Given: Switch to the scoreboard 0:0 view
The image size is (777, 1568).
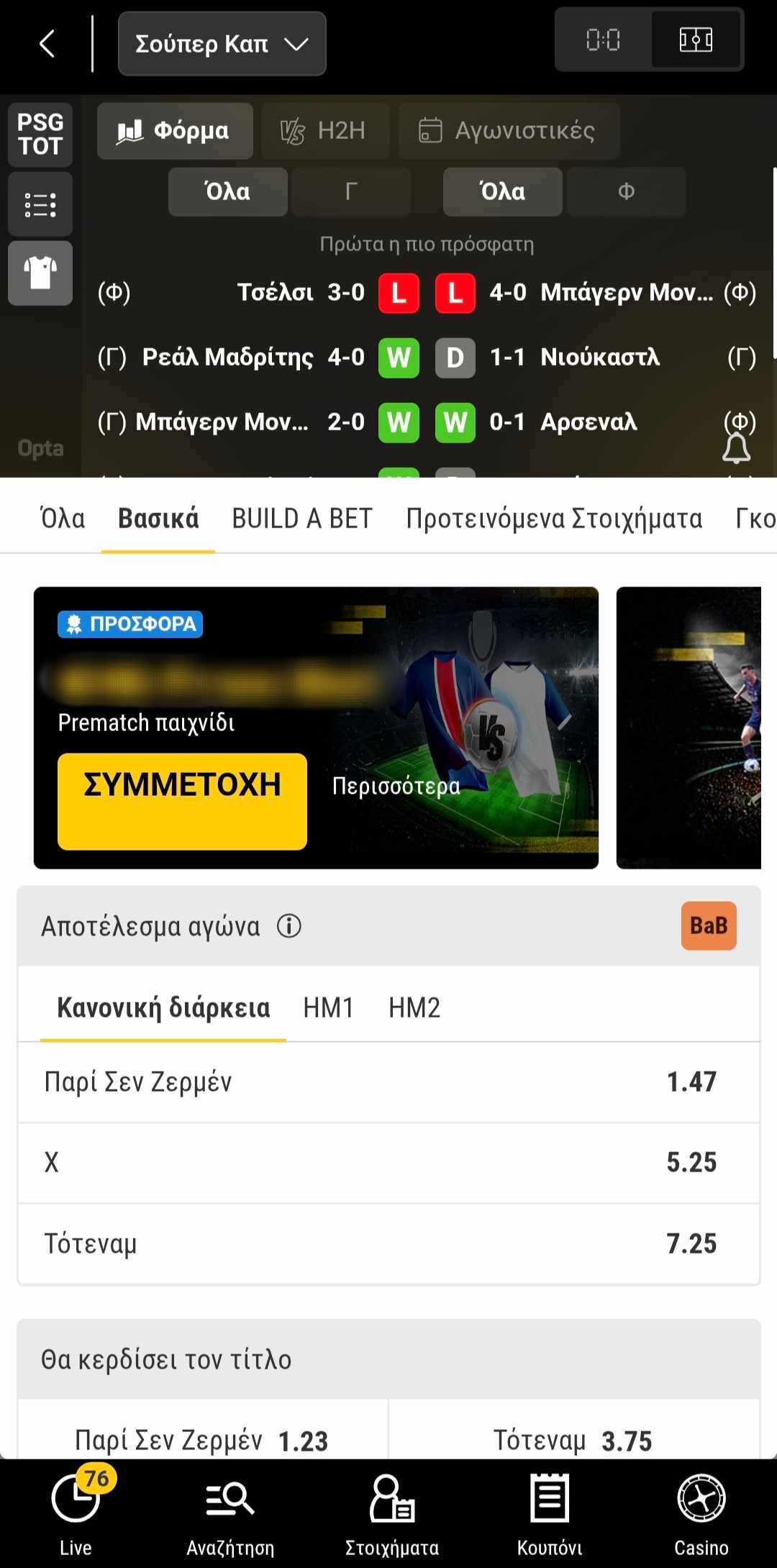Looking at the screenshot, I should pyautogui.click(x=603, y=40).
